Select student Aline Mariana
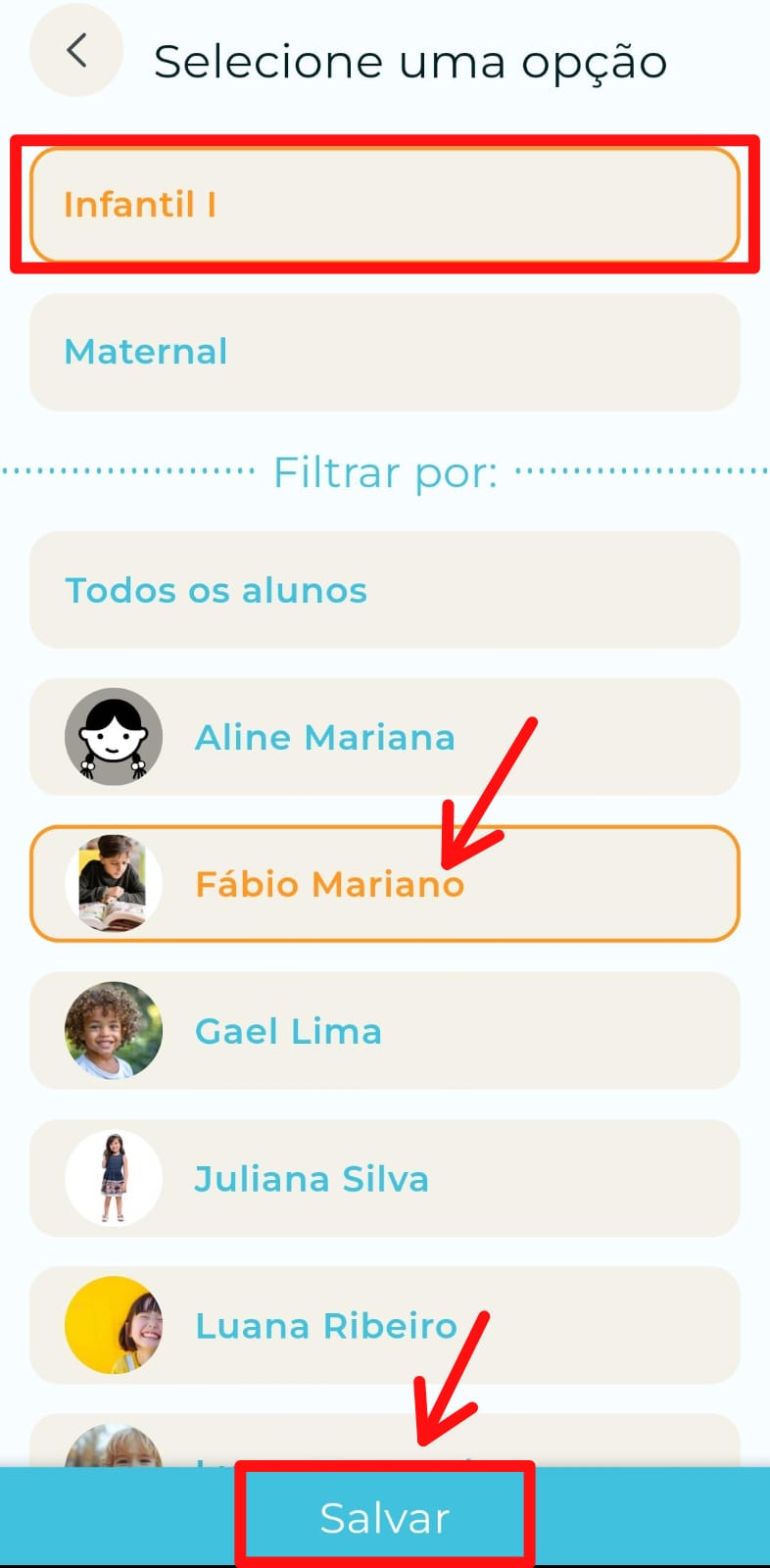The height and width of the screenshot is (1568, 770). [x=384, y=737]
